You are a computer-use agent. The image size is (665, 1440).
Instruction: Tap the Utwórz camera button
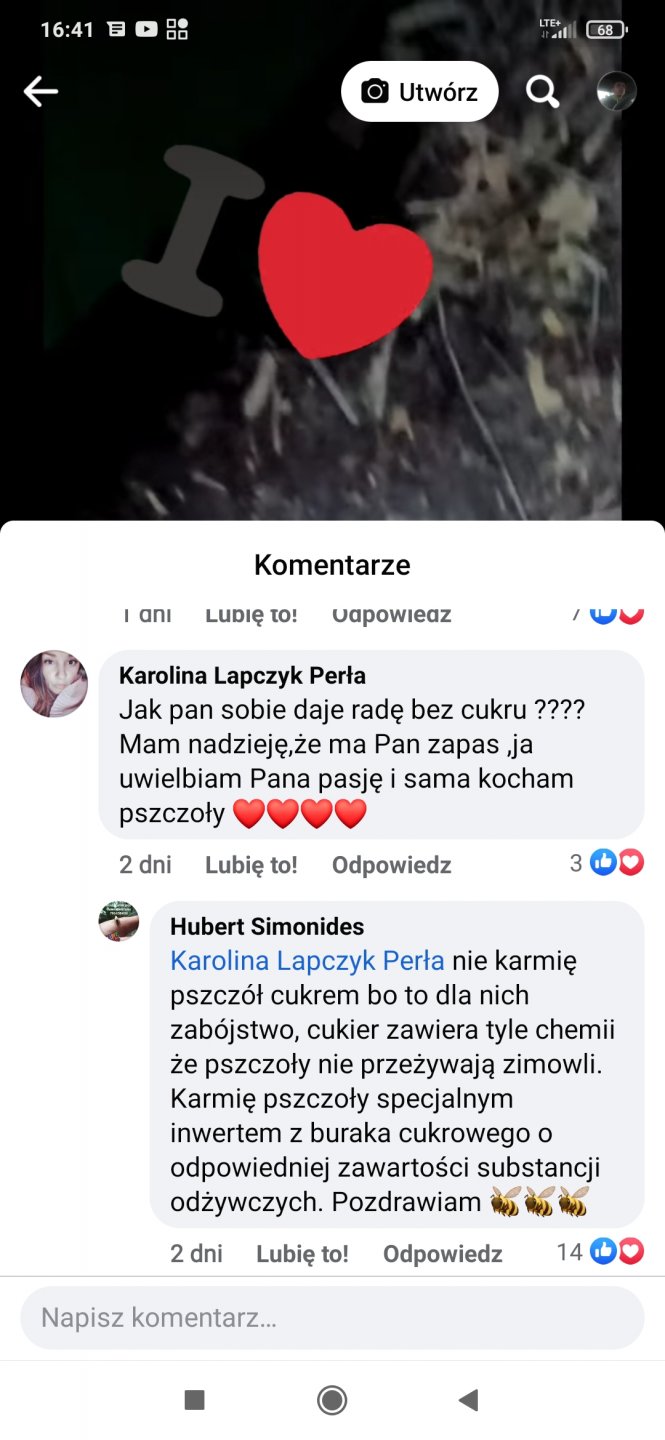tap(420, 92)
